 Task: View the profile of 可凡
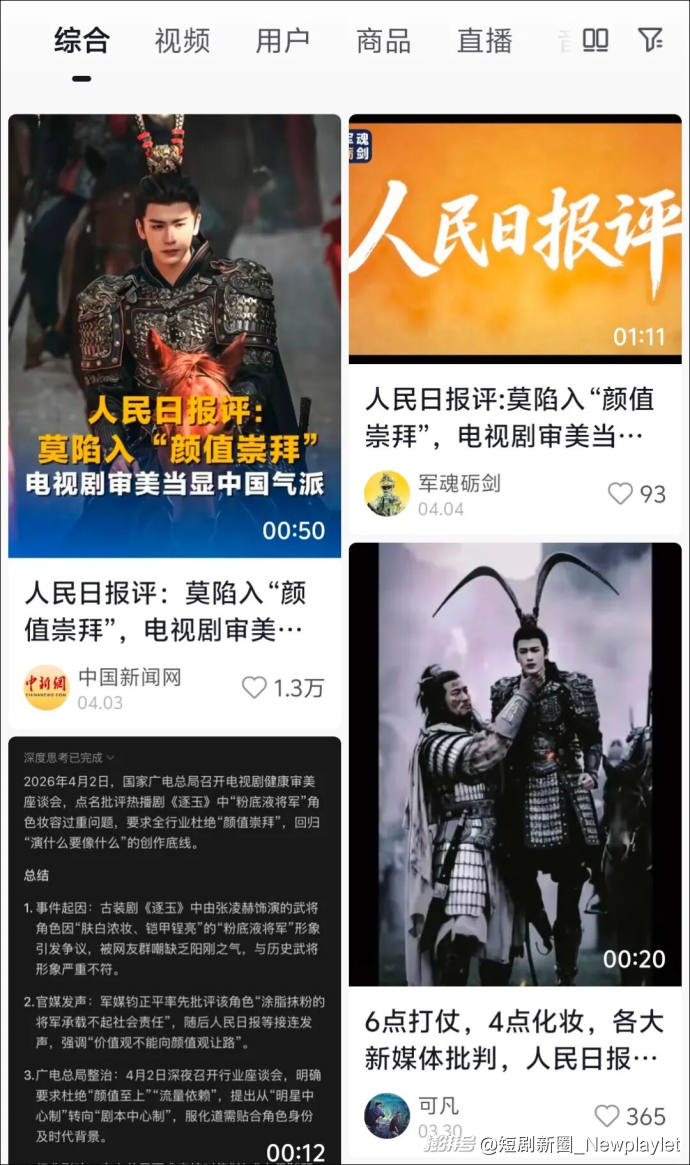click(387, 1116)
